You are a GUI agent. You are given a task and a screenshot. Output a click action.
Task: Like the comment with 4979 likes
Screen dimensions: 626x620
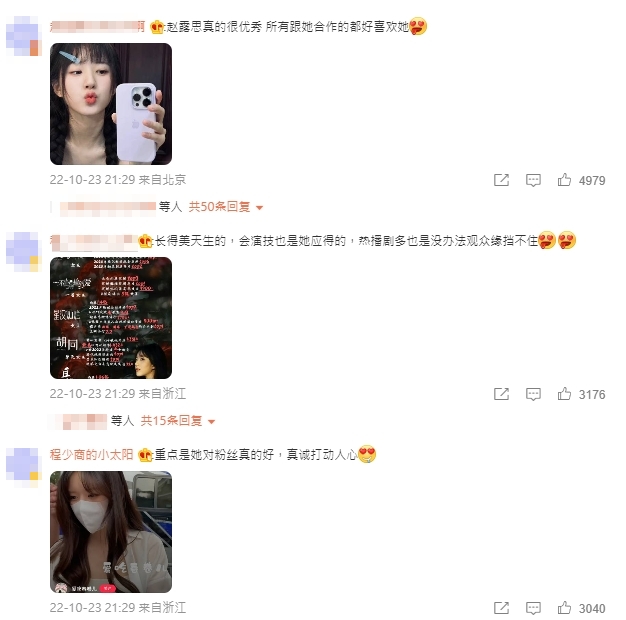click(x=565, y=181)
